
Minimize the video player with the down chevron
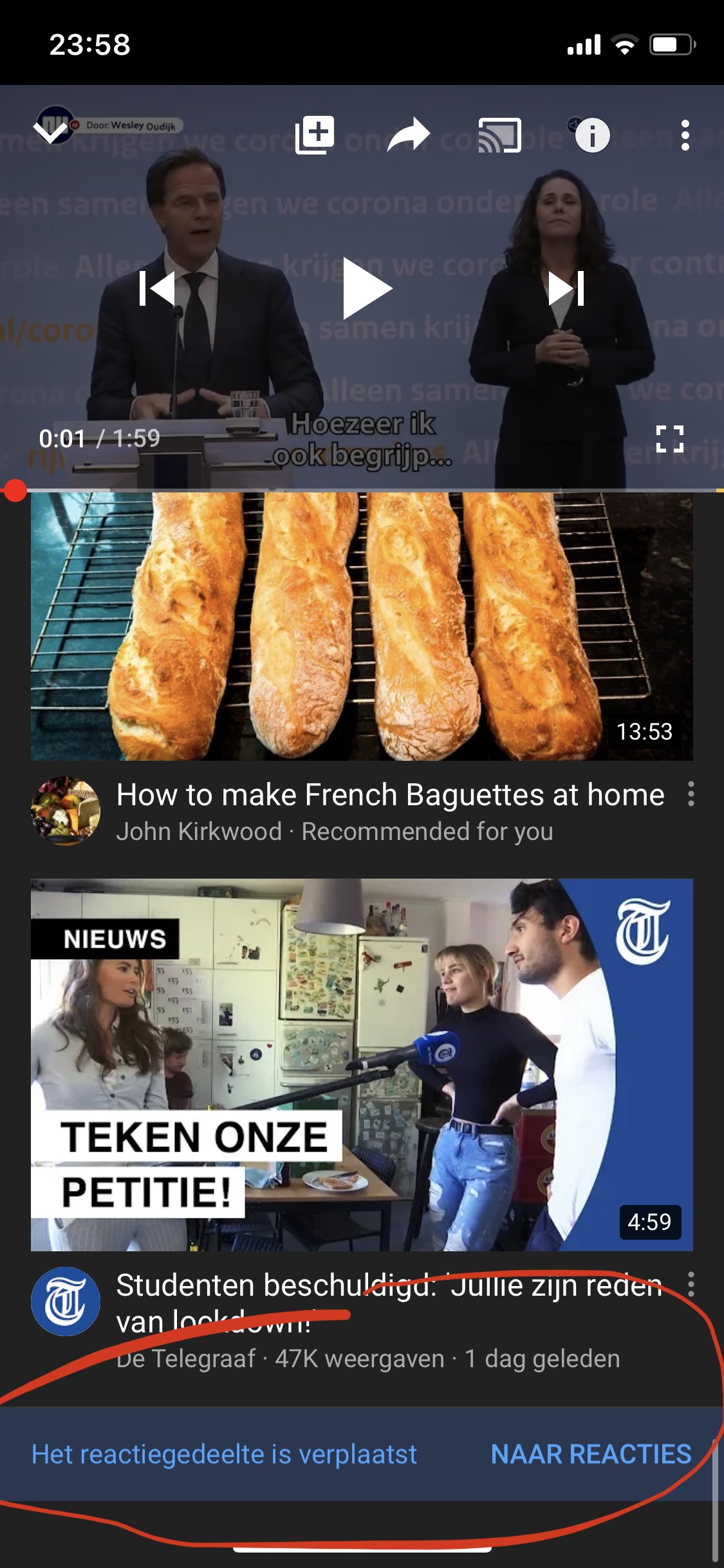pos(51,133)
